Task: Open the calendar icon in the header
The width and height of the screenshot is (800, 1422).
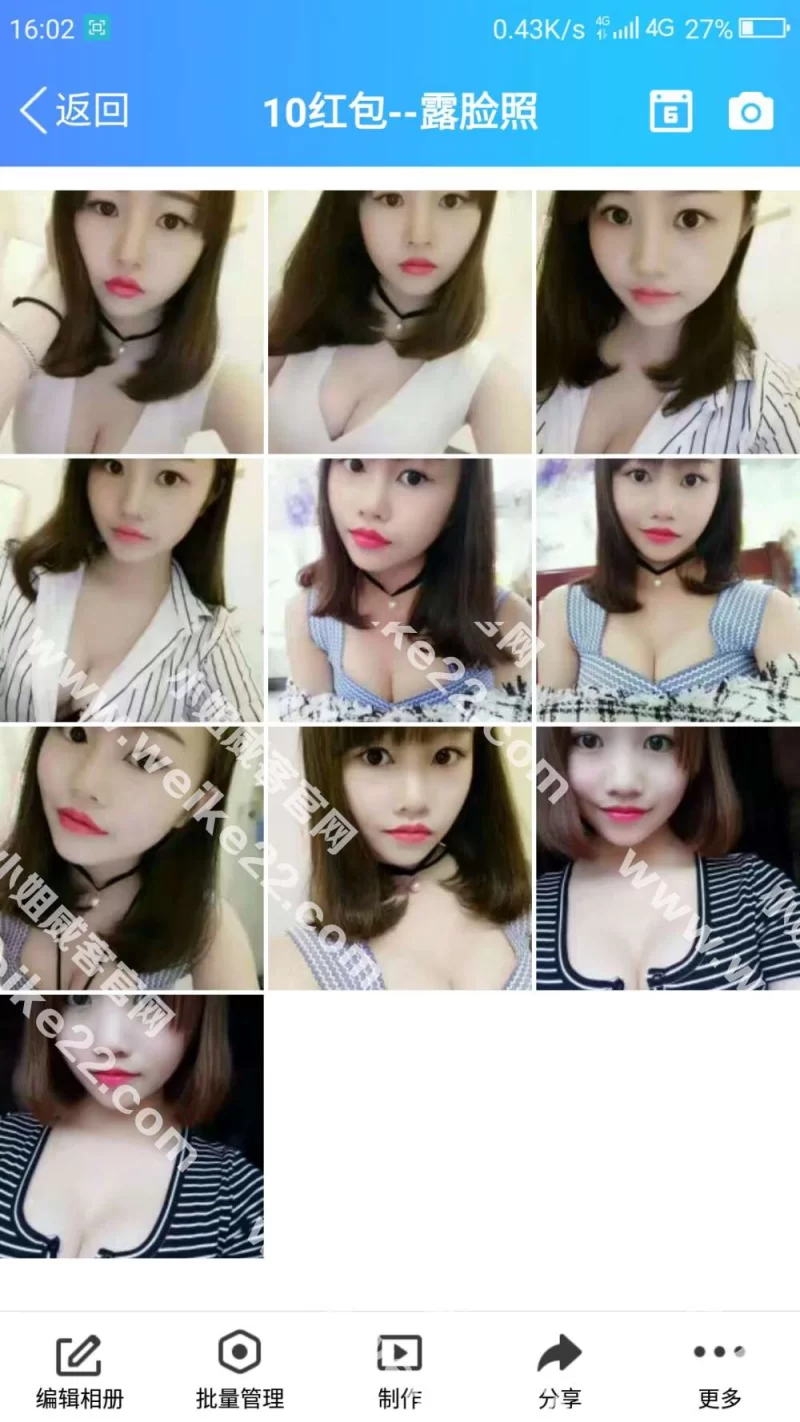Action: [x=671, y=111]
